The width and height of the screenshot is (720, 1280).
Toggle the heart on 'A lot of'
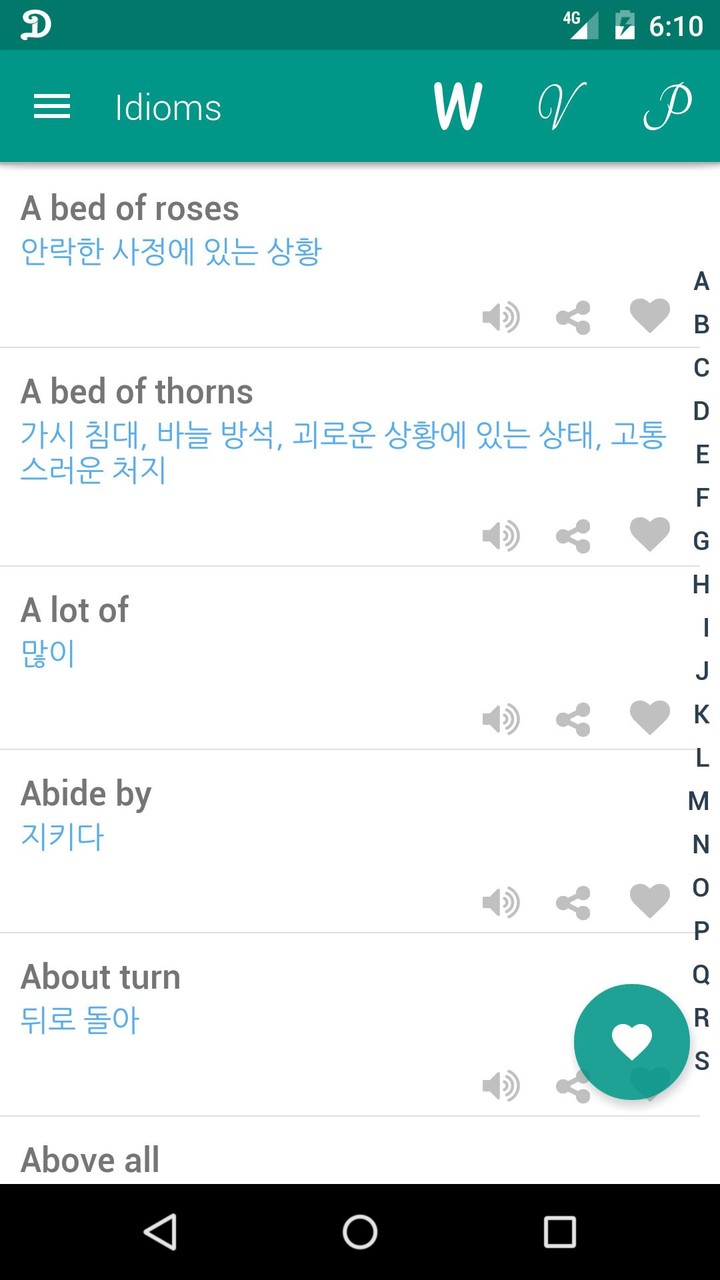(x=649, y=717)
